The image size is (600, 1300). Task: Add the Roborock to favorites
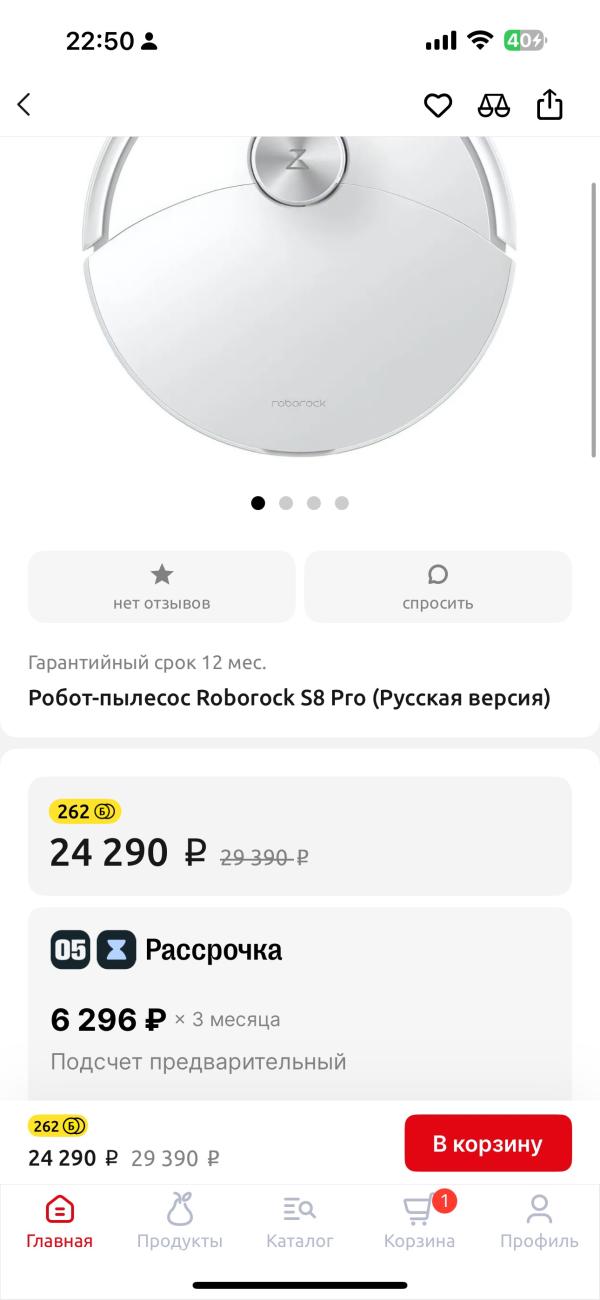tap(438, 105)
